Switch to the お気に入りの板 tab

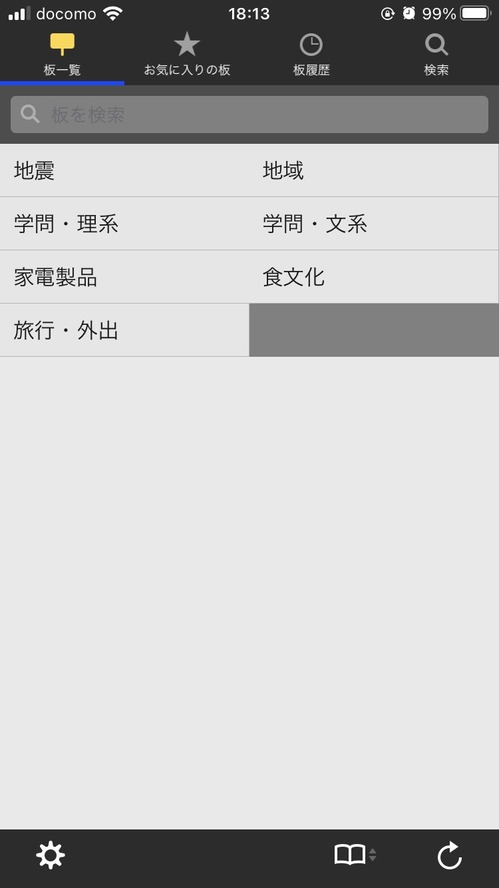[x=187, y=55]
